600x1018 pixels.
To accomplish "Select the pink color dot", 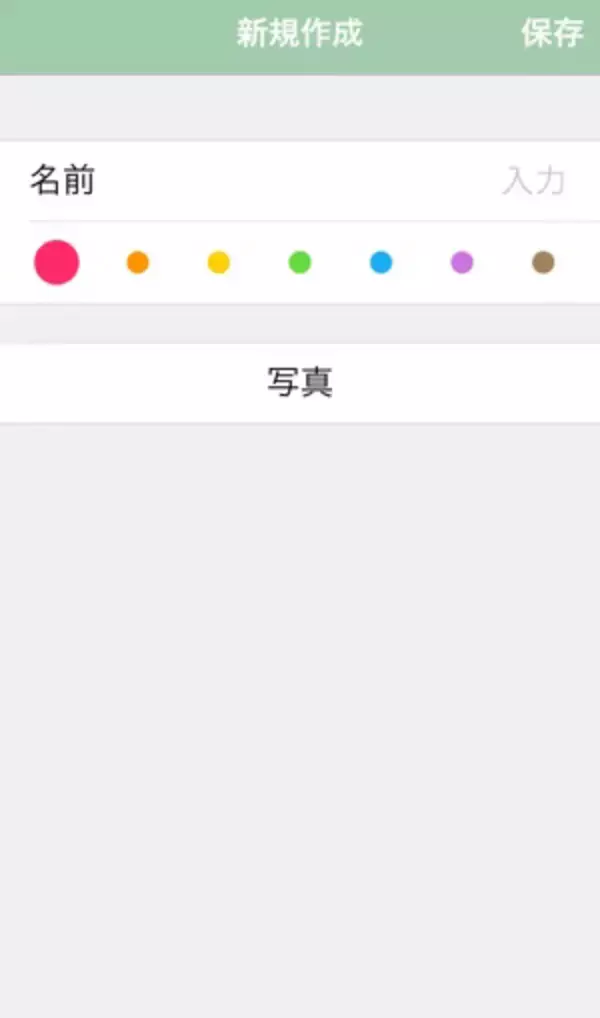I will coord(57,262).
